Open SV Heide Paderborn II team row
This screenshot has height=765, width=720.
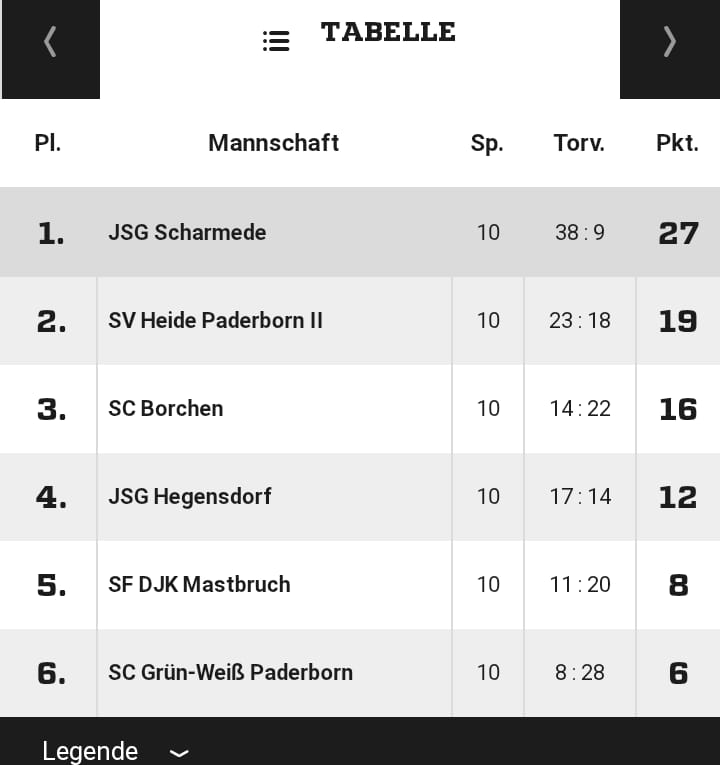click(215, 320)
